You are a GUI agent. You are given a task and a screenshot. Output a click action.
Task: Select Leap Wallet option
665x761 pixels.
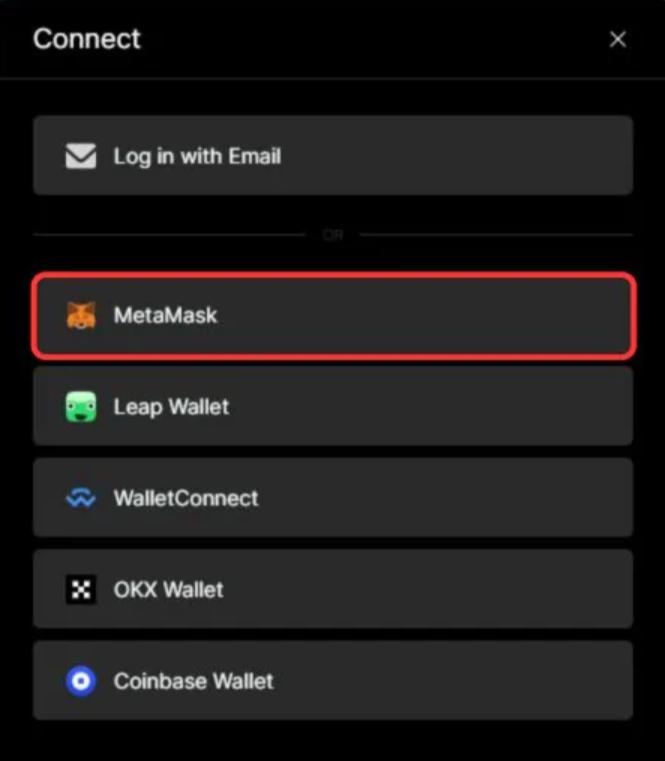tap(332, 407)
